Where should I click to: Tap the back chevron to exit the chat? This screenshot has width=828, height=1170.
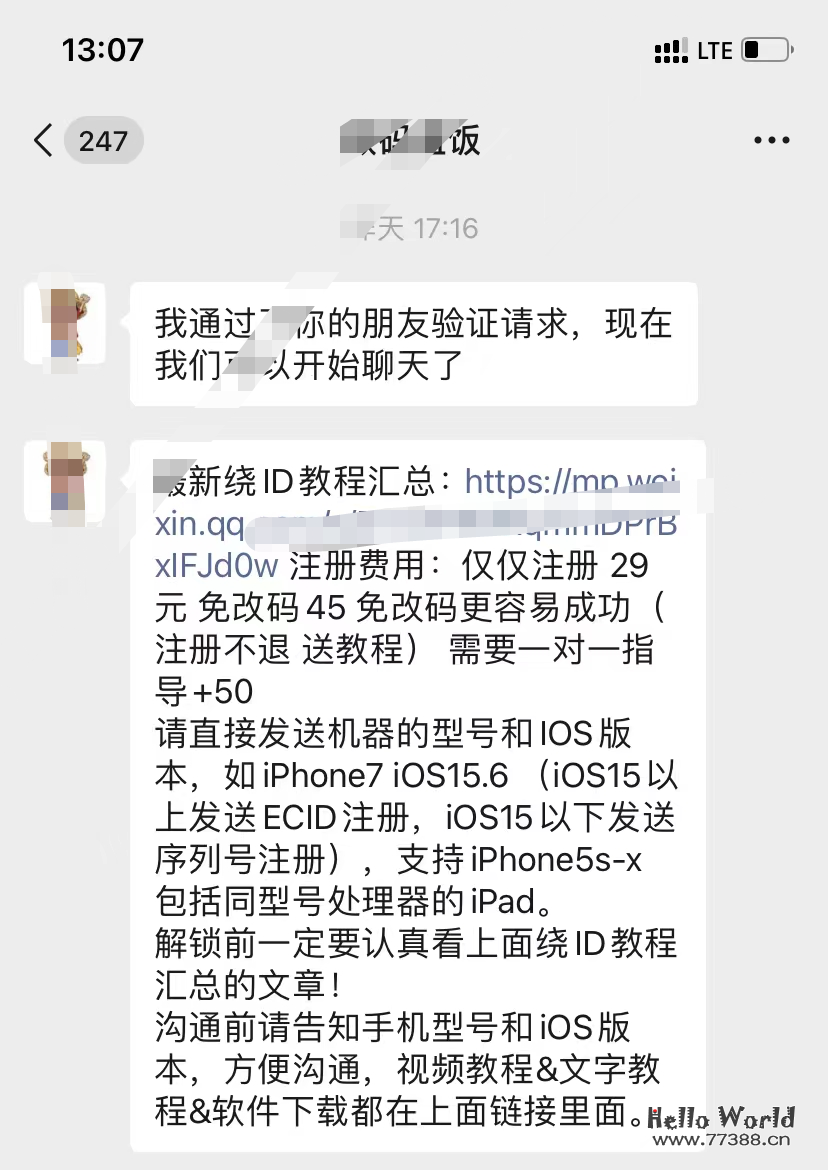pyautogui.click(x=42, y=140)
